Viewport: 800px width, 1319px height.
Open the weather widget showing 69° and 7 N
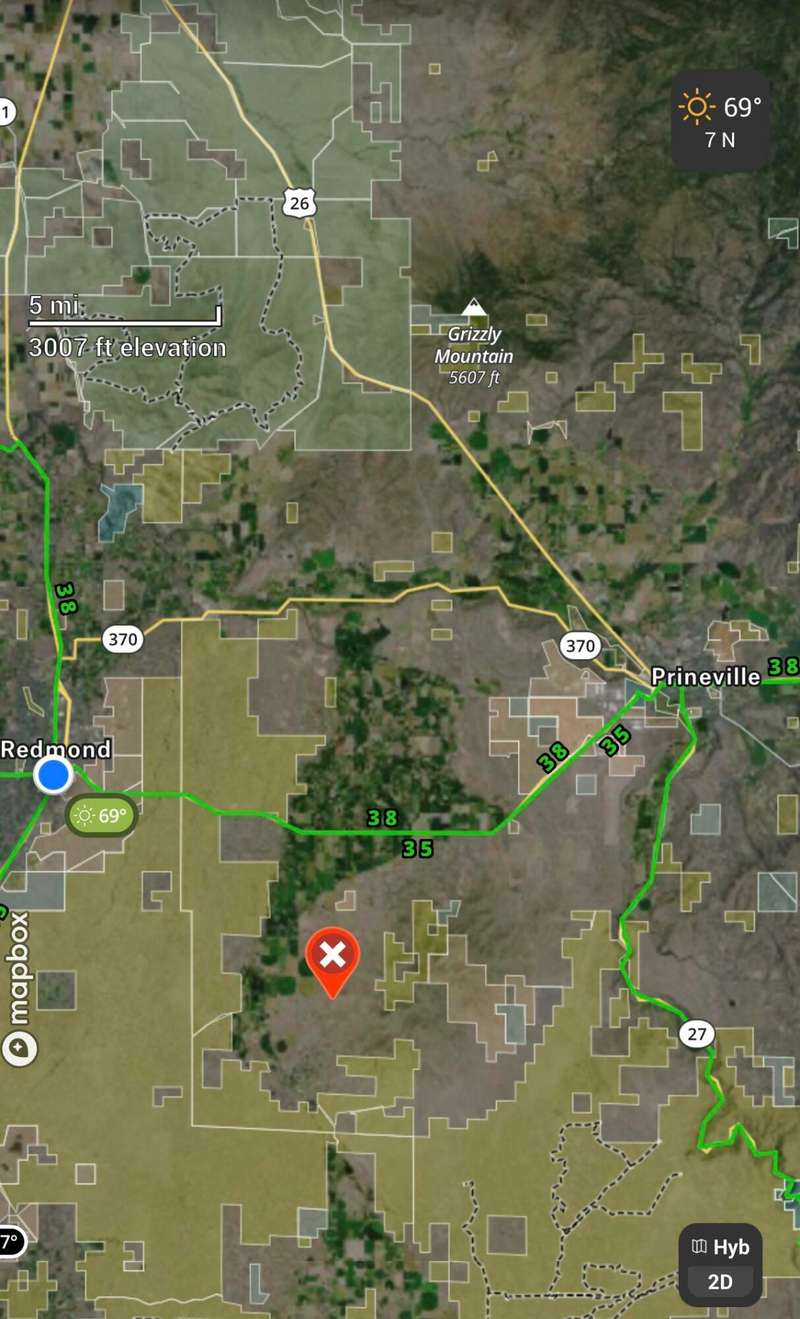tap(720, 120)
